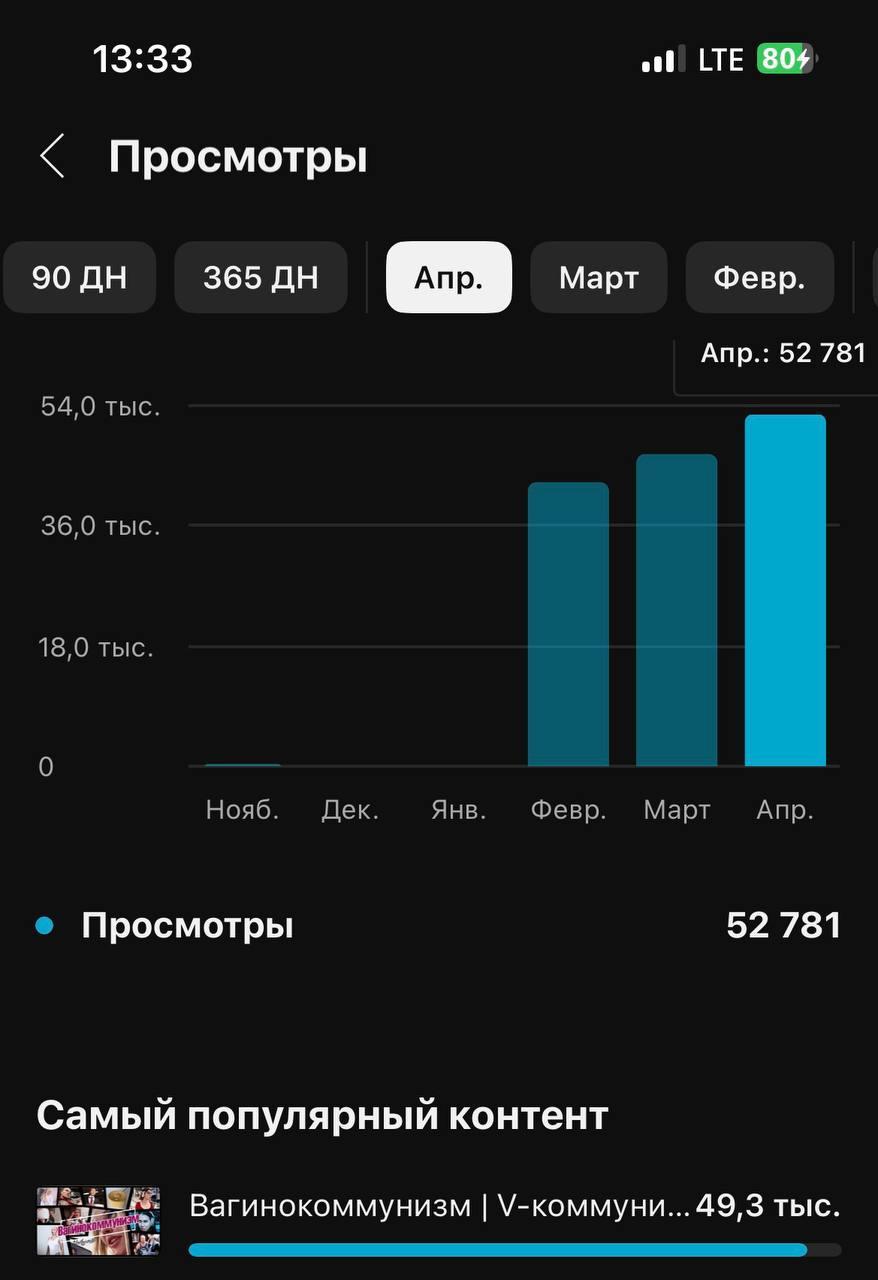Choose the Апр. month chip
878x1280 pixels.
pos(449,277)
